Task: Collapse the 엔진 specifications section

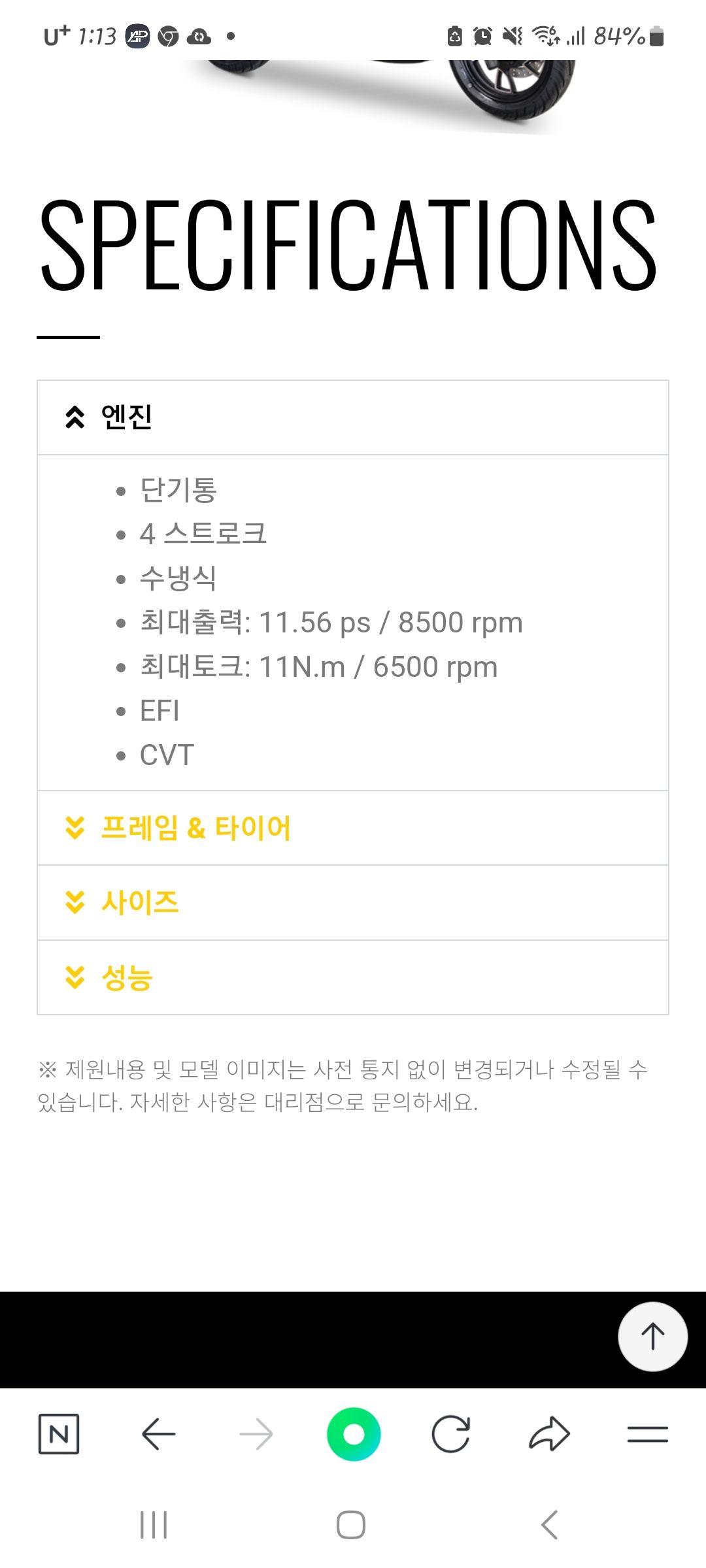Action: click(353, 417)
